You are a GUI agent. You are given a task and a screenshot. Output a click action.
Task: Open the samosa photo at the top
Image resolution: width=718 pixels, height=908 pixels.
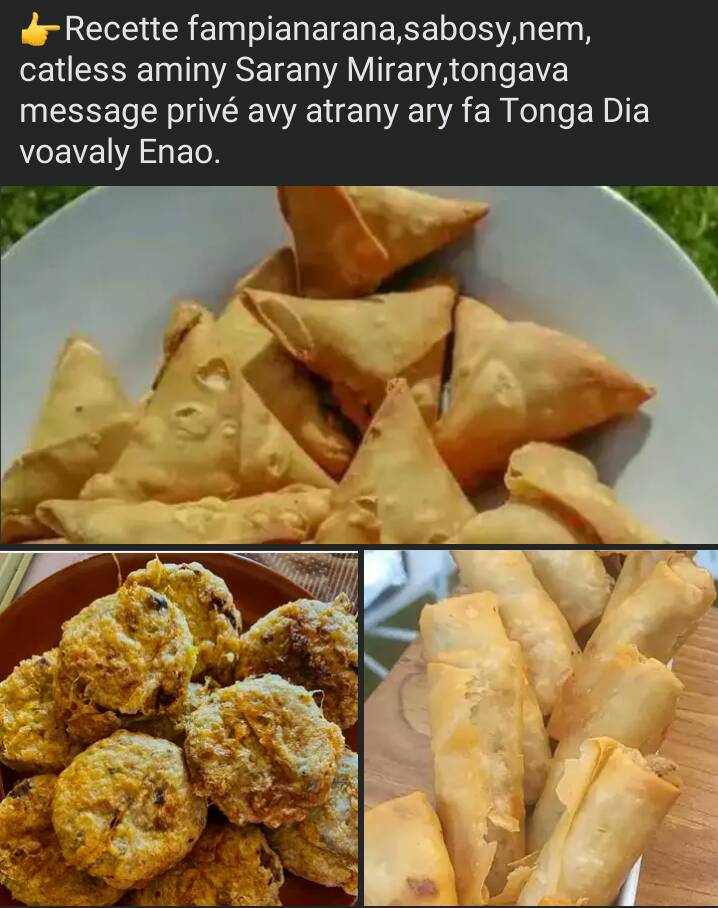coord(359,365)
